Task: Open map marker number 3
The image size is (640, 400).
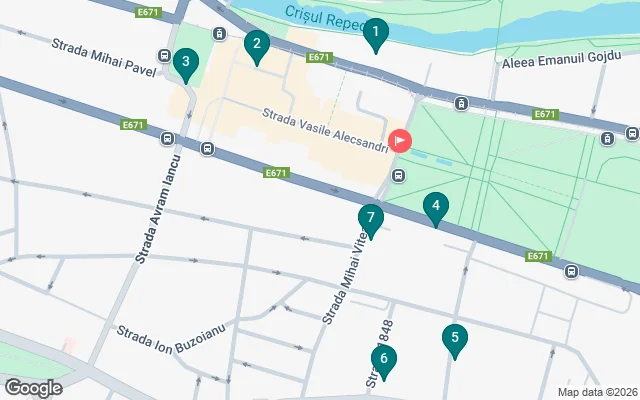Action: [184, 65]
